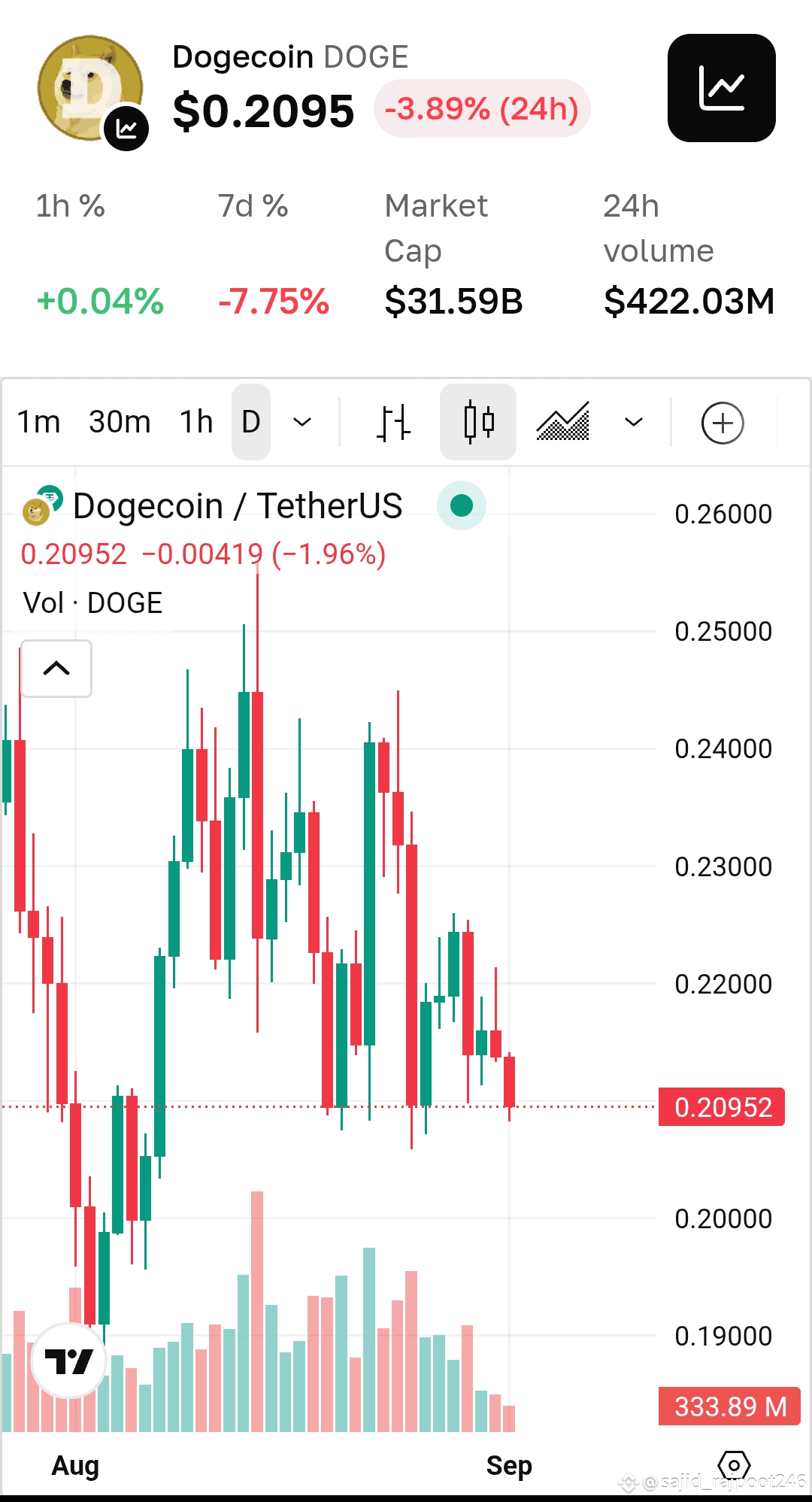Select the 1m timeframe
Screen dimensions: 812x1502
pos(38,422)
